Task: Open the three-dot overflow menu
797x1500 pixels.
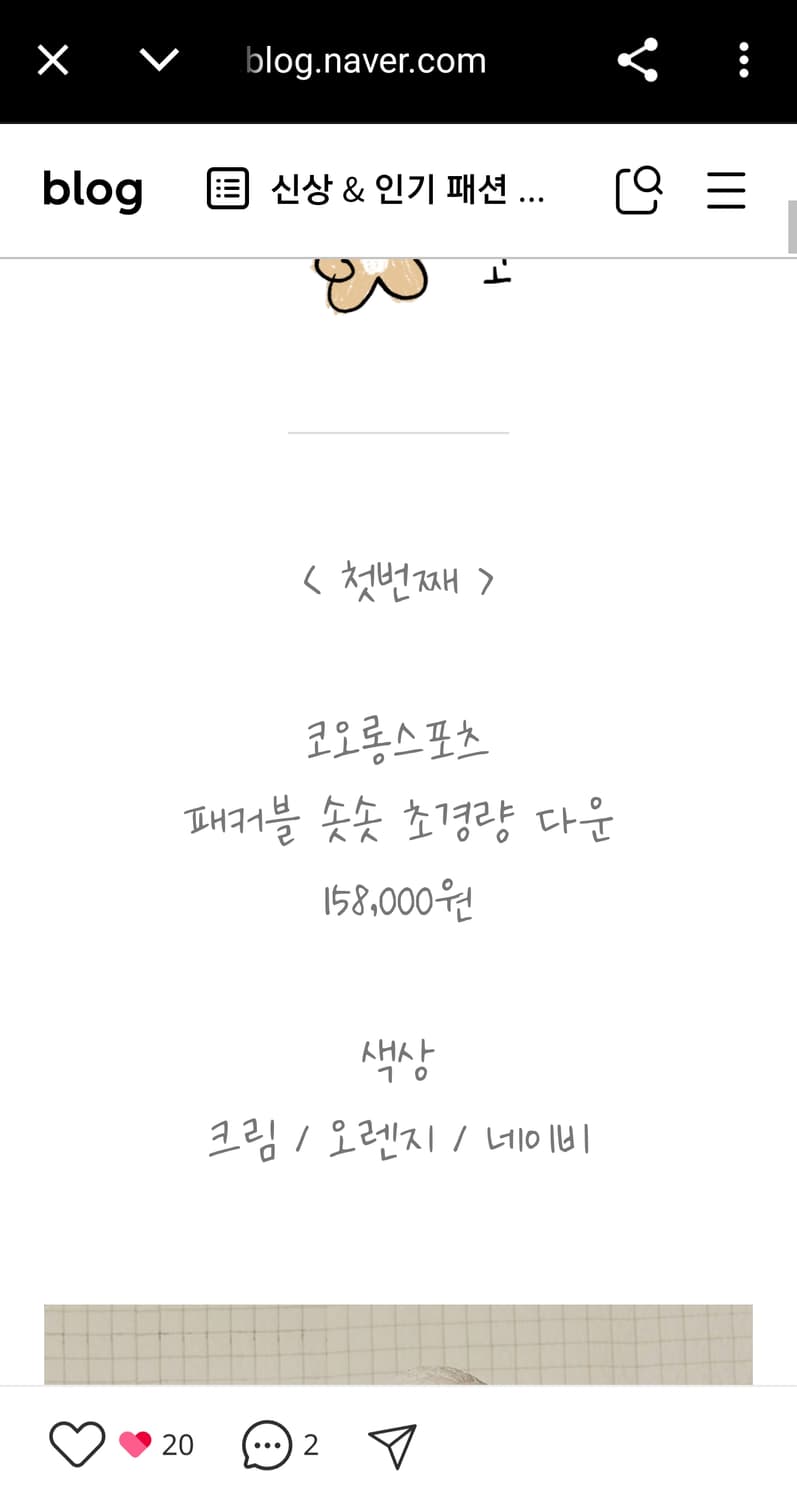Action: (x=744, y=60)
